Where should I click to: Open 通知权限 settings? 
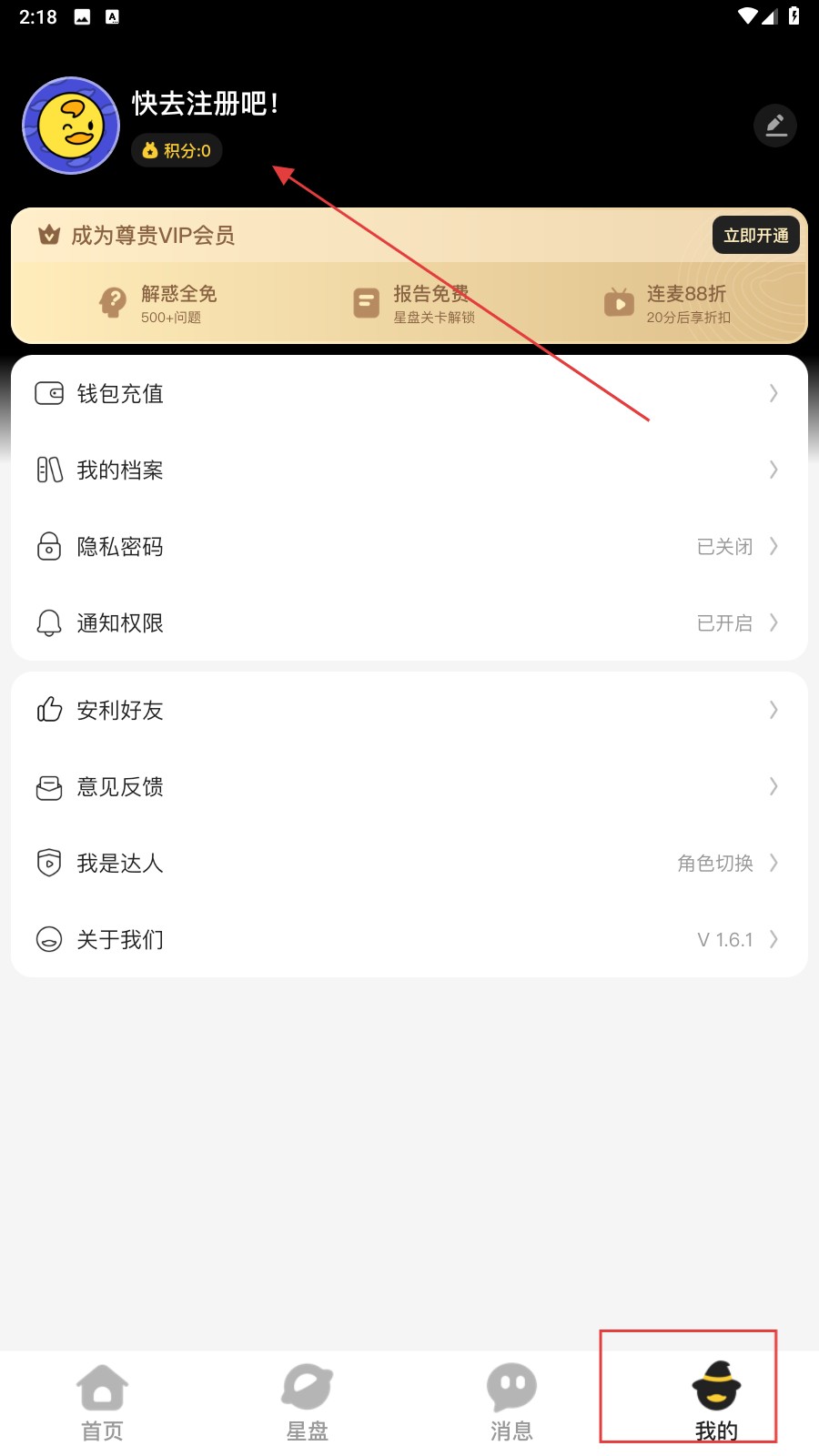pos(409,622)
